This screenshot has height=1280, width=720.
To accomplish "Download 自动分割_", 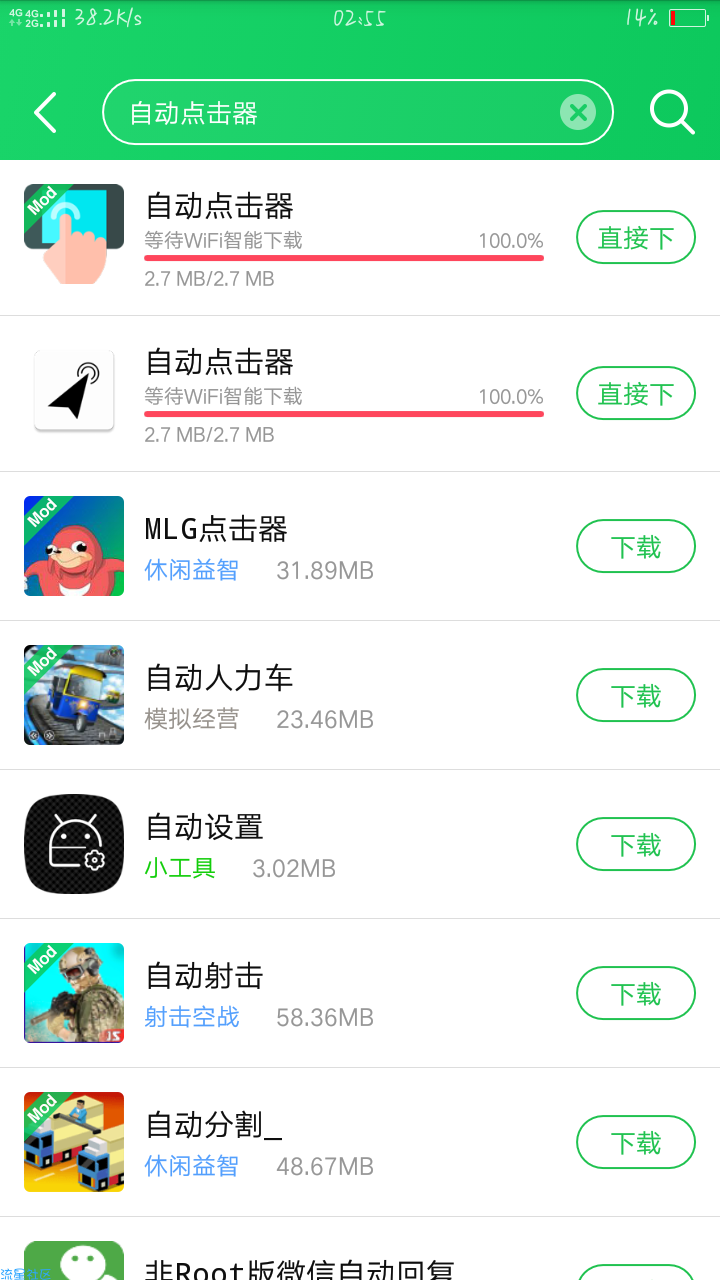I will click(635, 1143).
